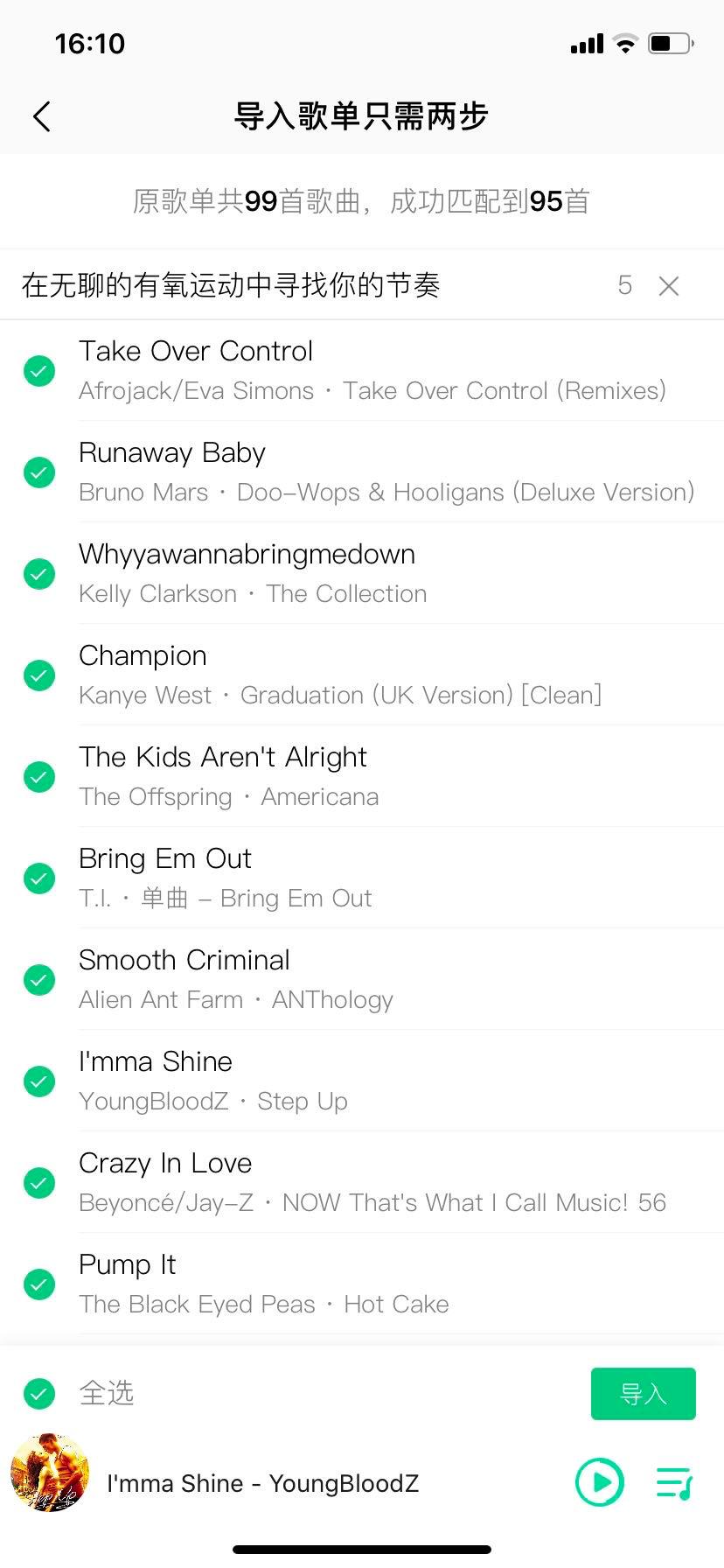Dismiss the playlist name banner

point(669,286)
